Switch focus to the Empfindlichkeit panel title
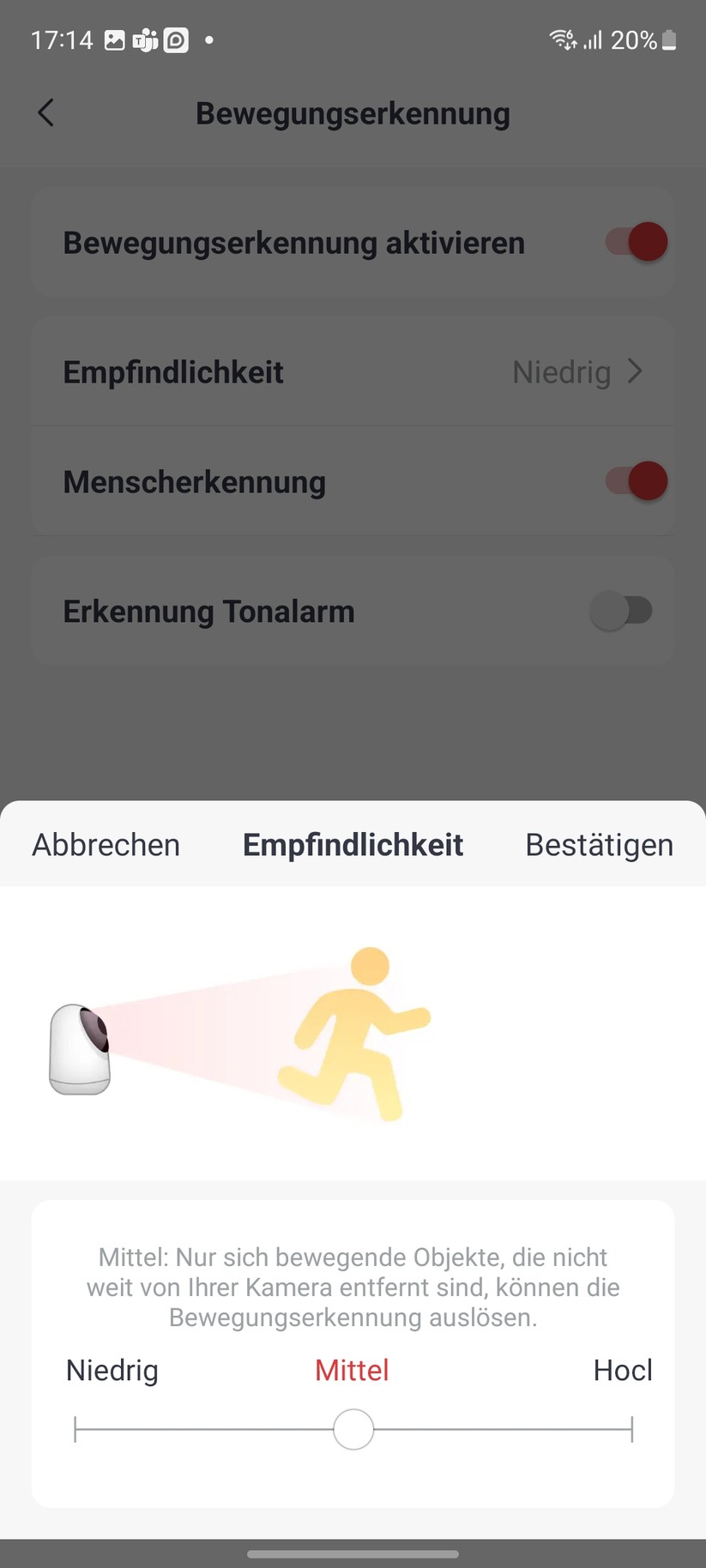Screen dimensions: 706x1568 (353, 845)
